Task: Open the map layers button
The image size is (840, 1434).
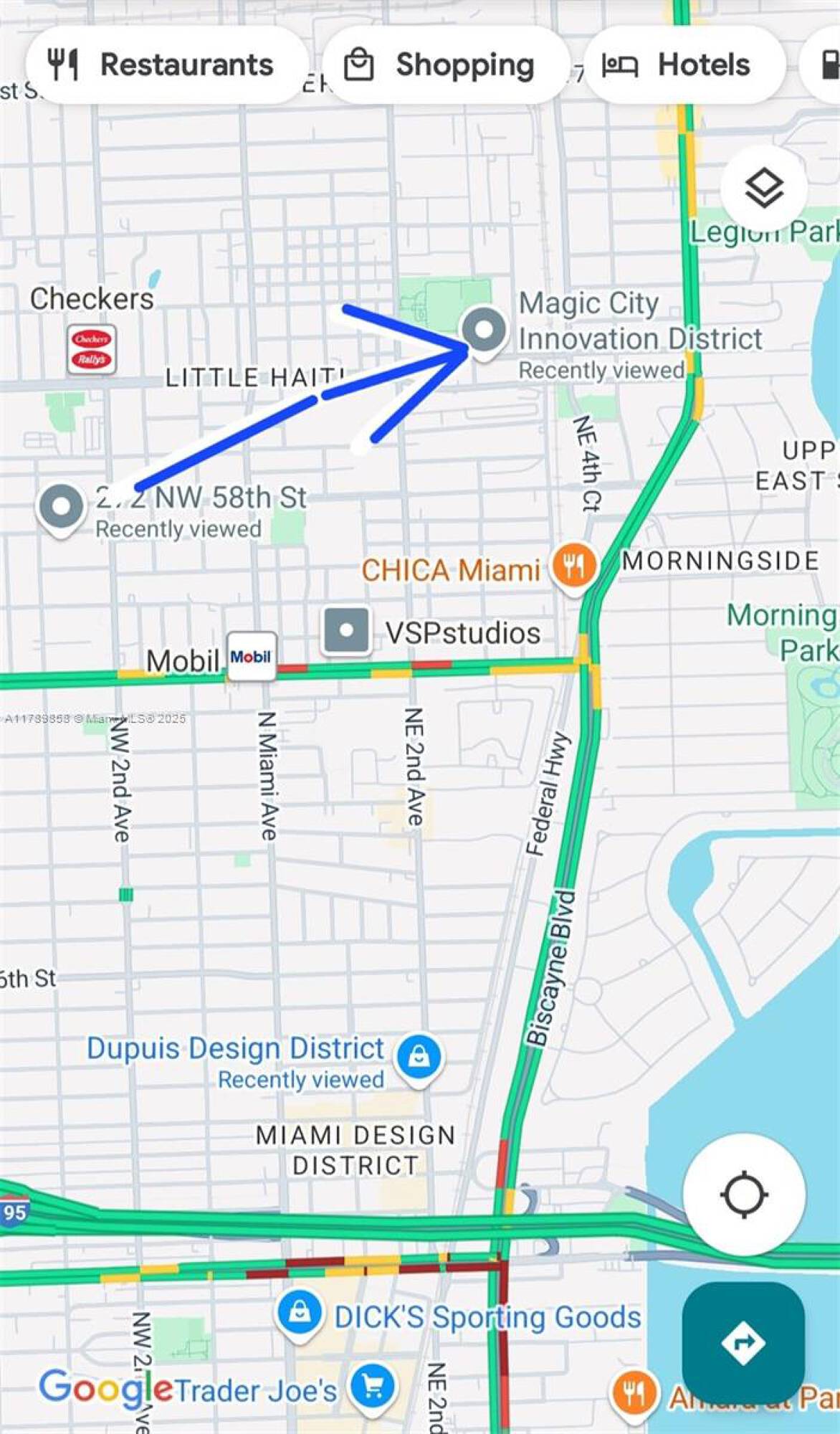Action: tap(764, 189)
